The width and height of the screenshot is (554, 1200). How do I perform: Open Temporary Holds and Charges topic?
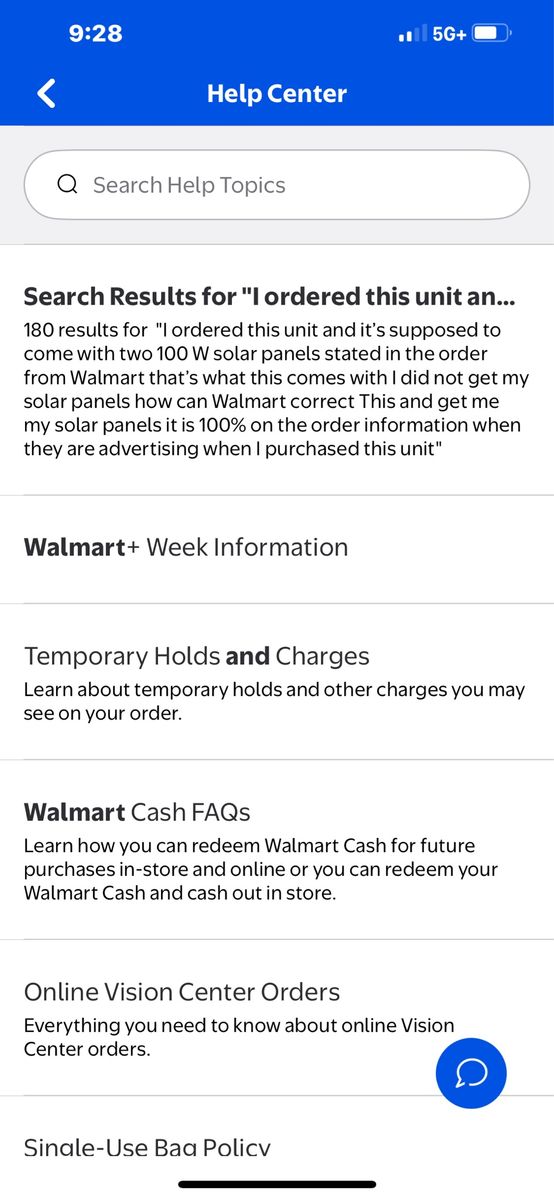[x=277, y=682]
